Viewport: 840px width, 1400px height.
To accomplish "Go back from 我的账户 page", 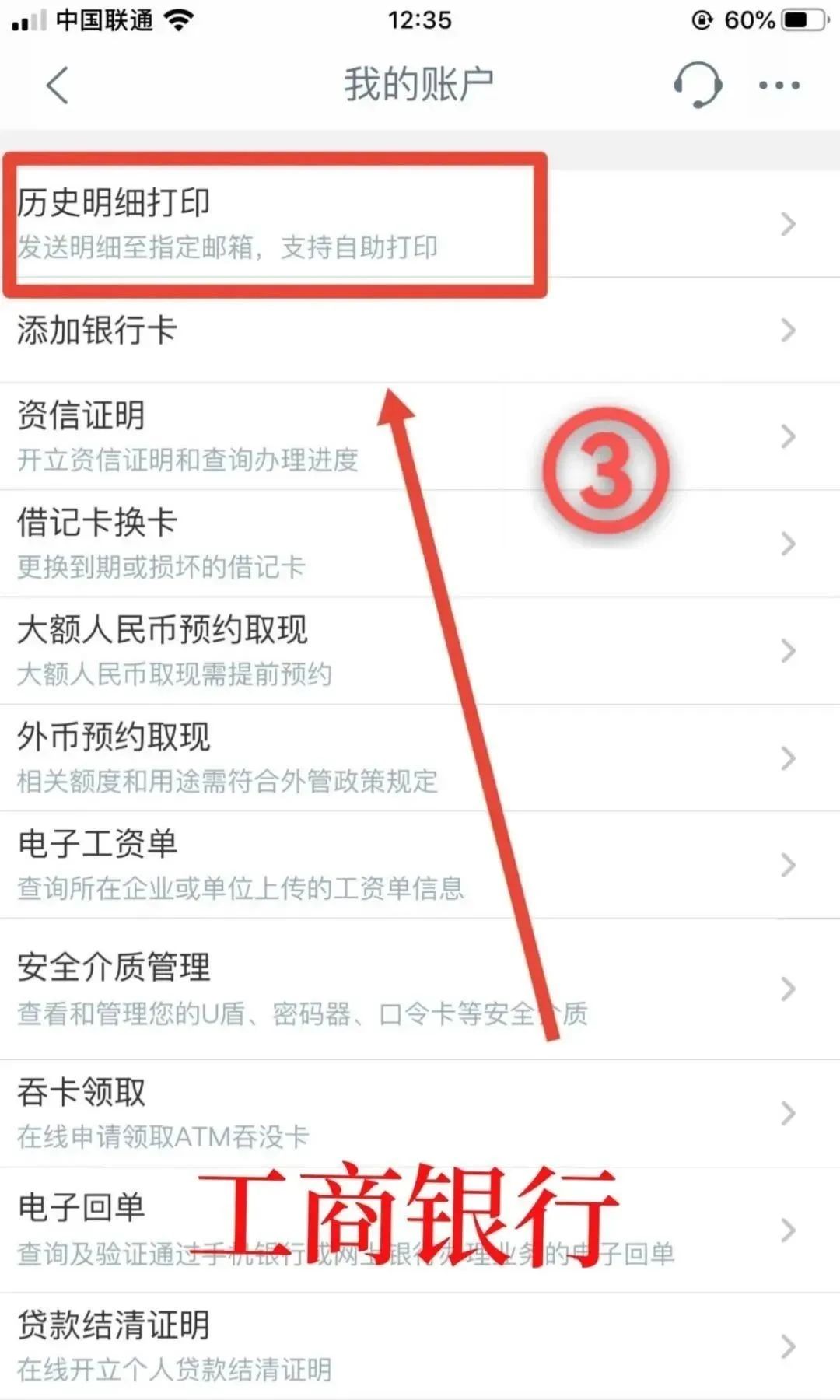I will point(58,85).
